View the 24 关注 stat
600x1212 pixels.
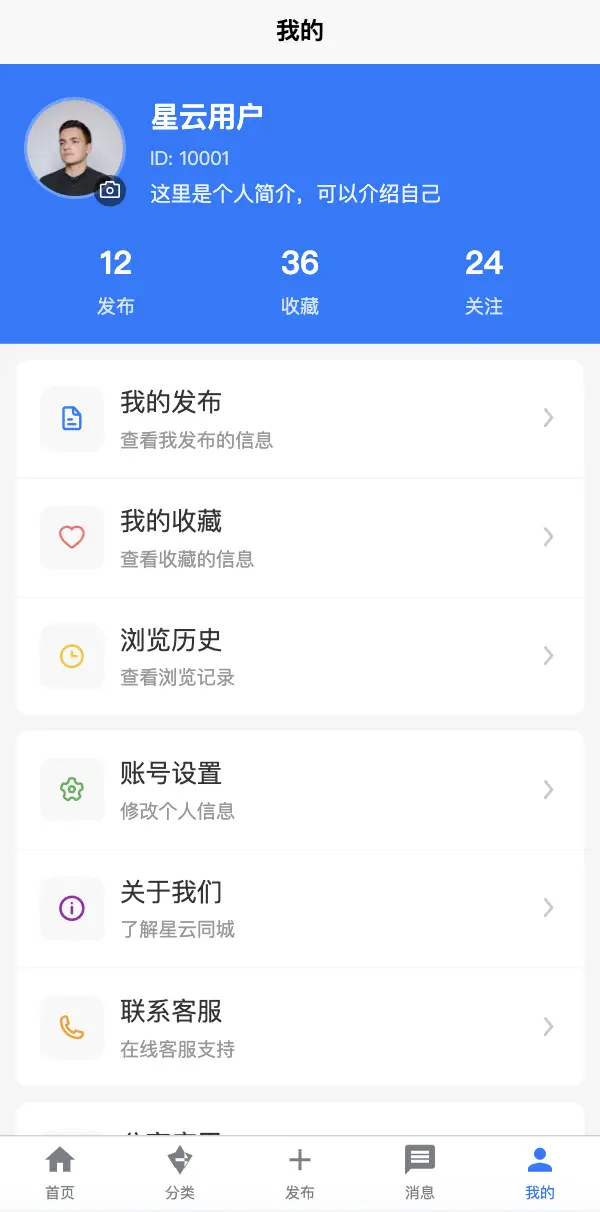pyautogui.click(x=484, y=280)
